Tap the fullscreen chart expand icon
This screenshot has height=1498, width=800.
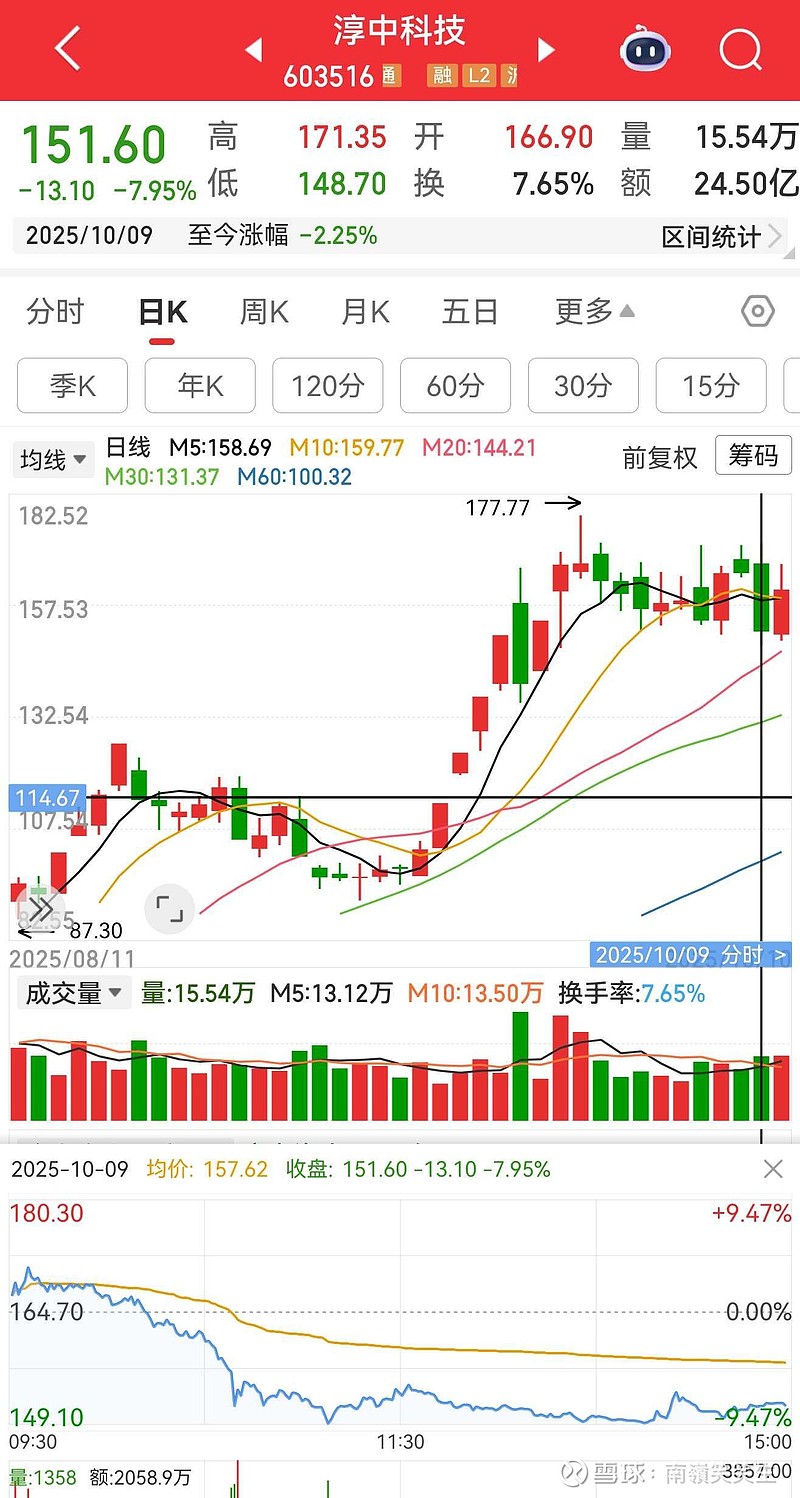[x=170, y=909]
